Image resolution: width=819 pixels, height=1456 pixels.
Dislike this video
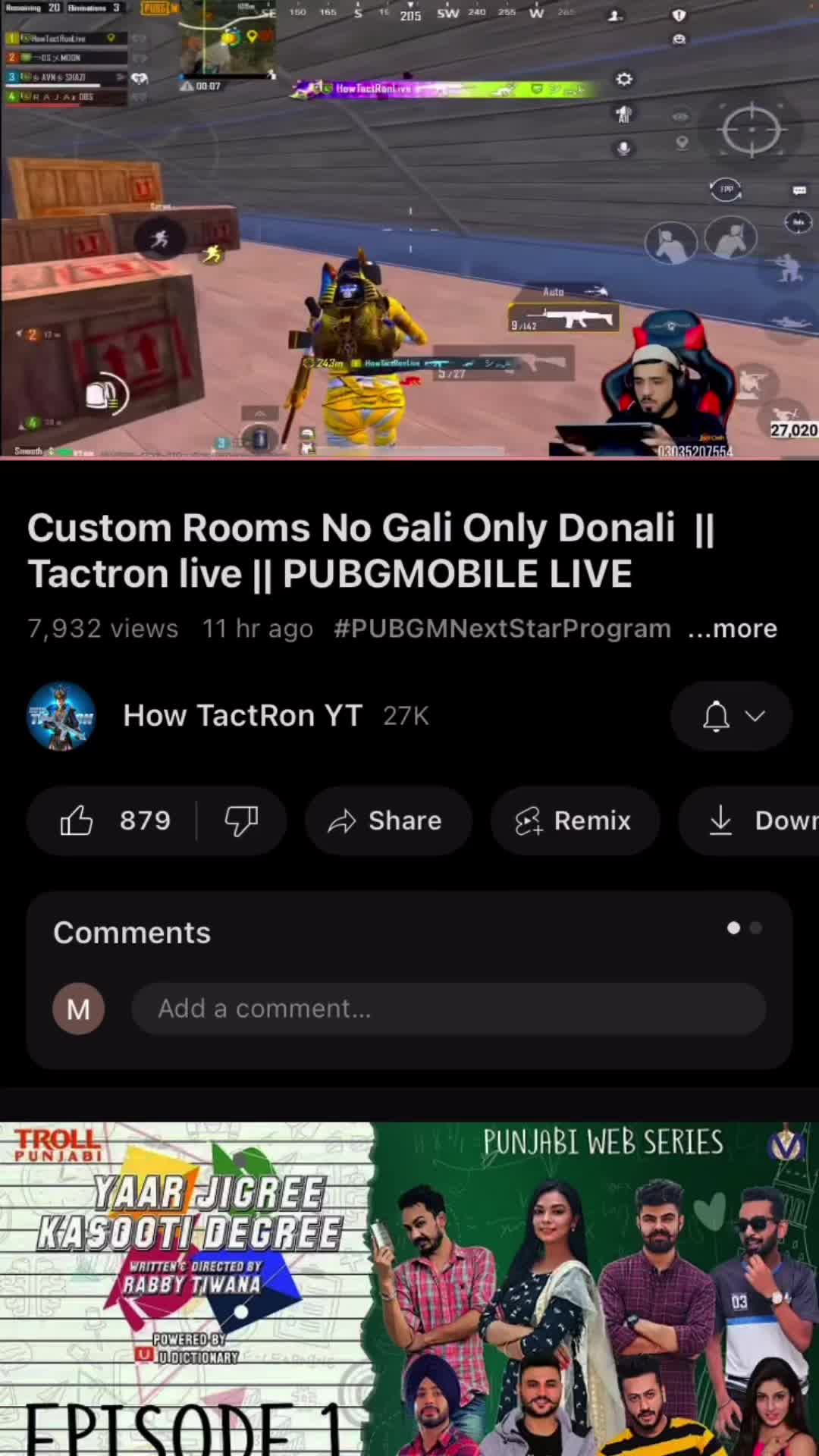[x=241, y=821]
